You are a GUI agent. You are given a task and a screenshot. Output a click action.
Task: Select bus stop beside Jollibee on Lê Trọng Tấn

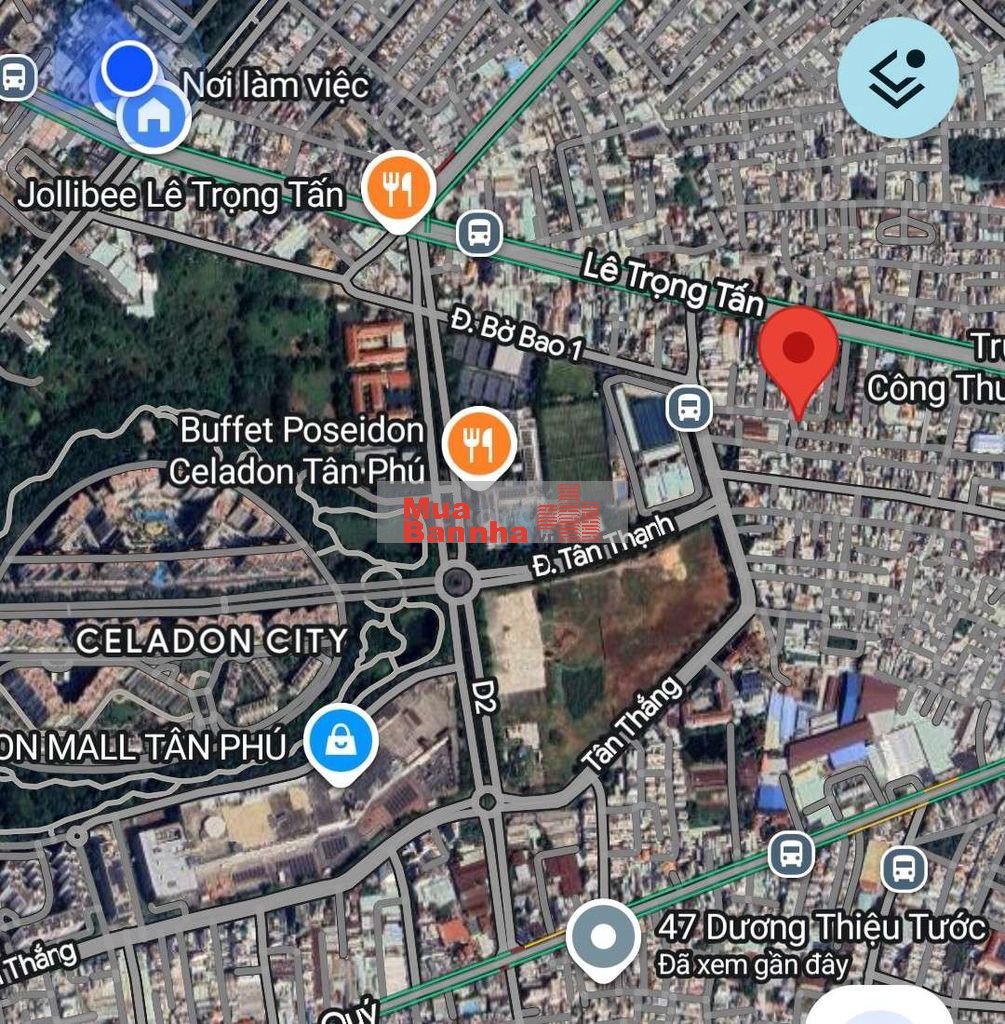pos(479,233)
